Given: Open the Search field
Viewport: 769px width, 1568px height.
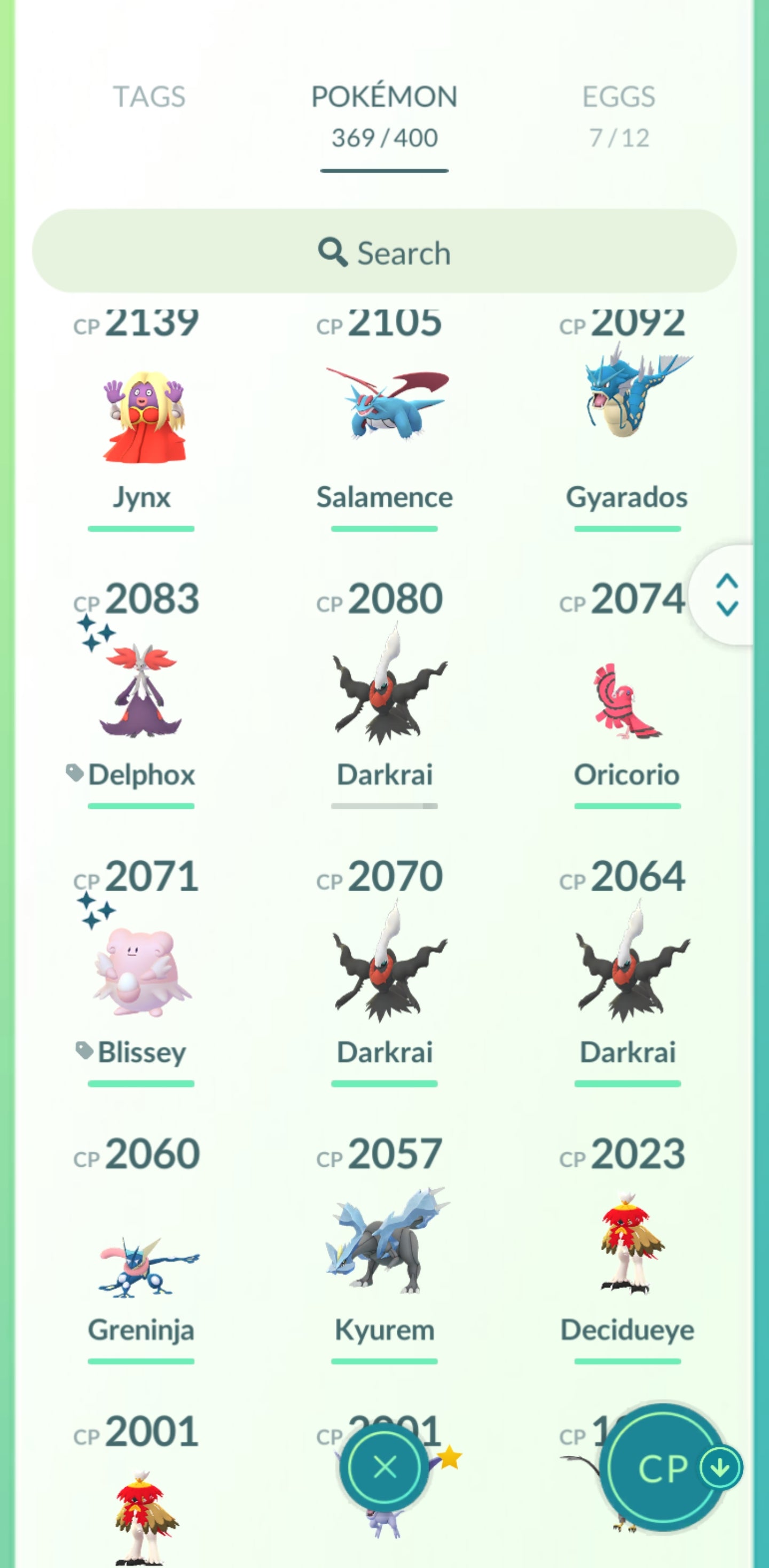Looking at the screenshot, I should coord(384,252).
